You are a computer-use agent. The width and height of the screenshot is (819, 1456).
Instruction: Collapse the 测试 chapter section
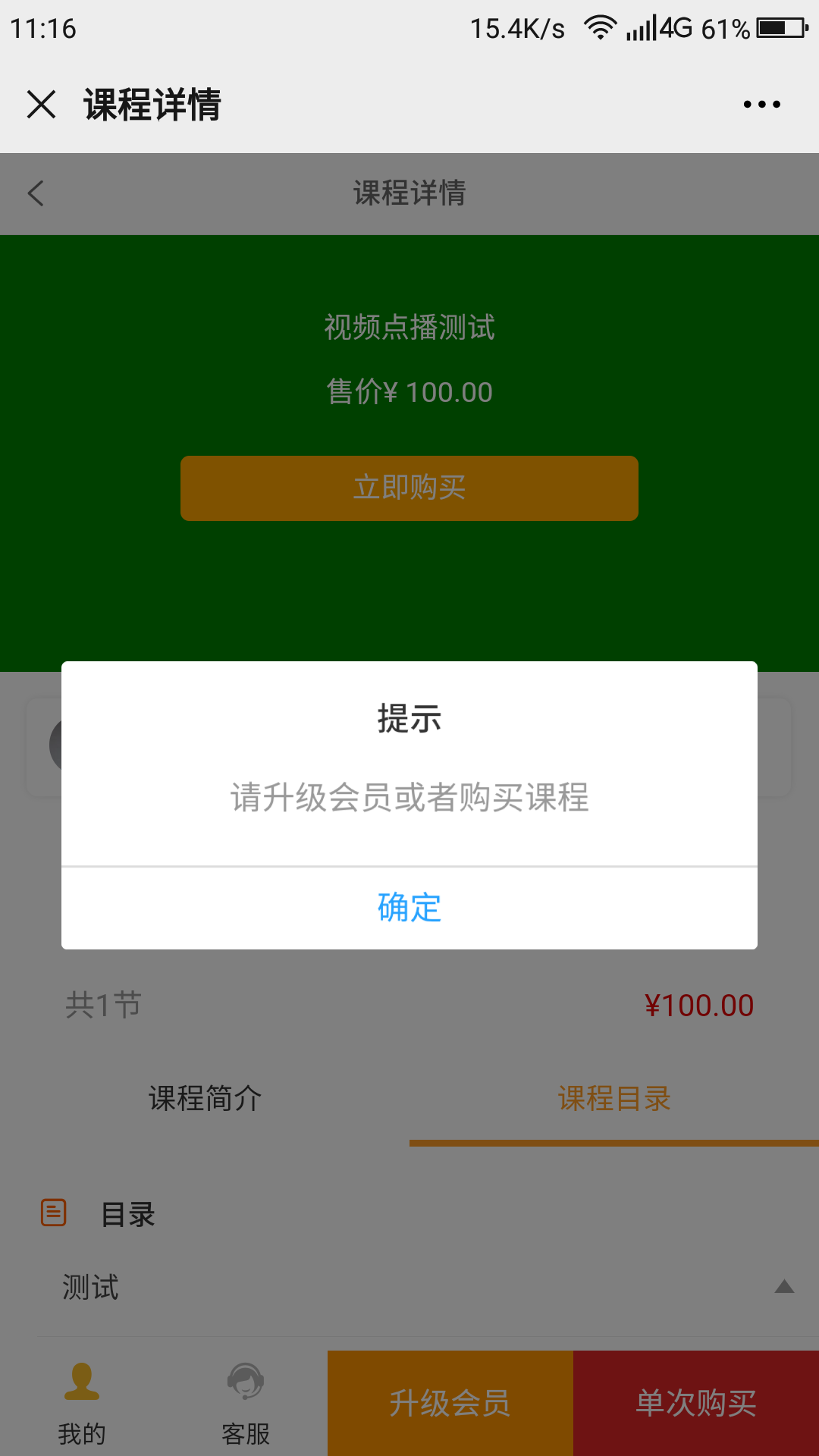784,1287
